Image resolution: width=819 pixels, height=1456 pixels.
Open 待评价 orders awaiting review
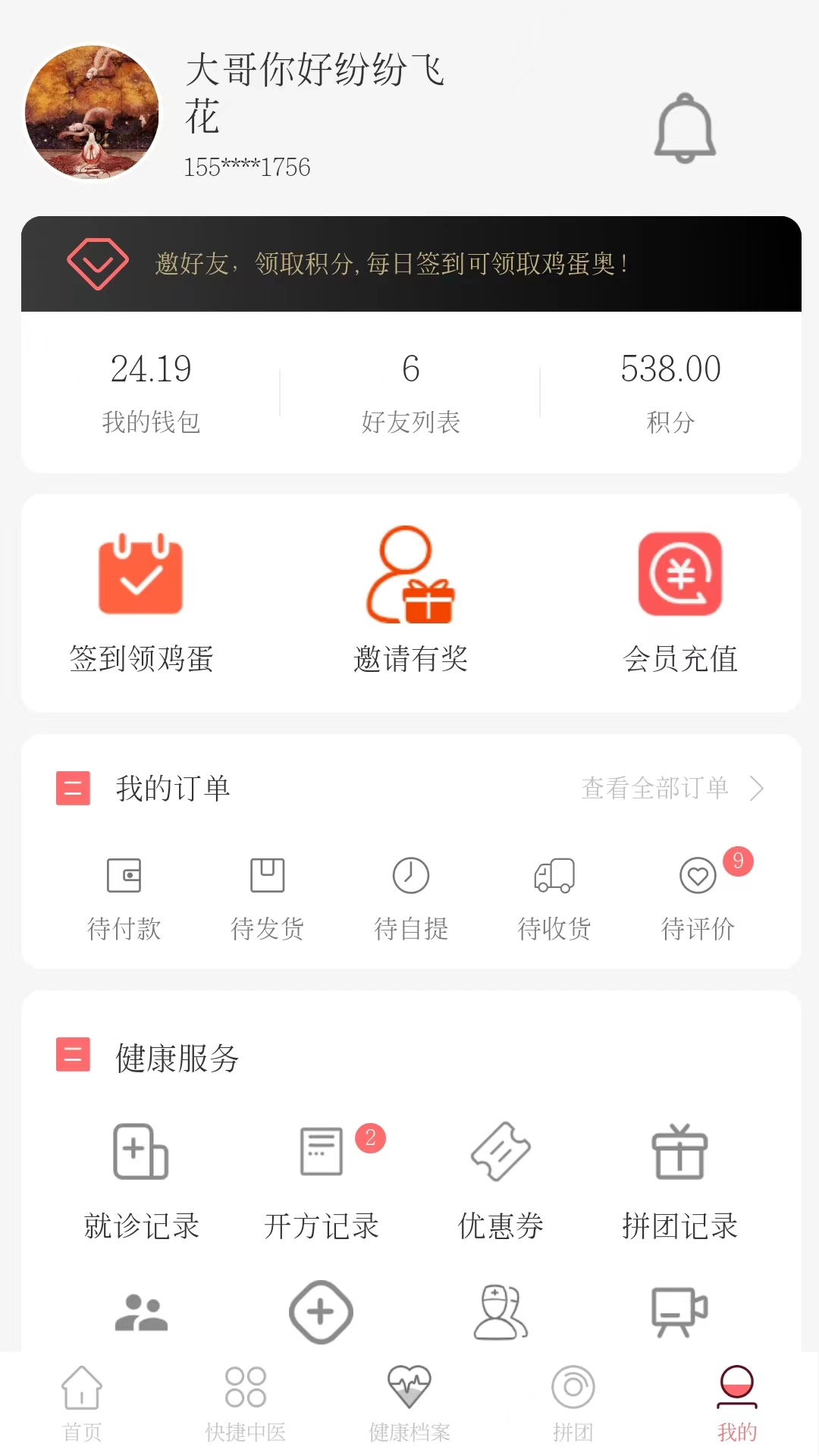[x=698, y=897]
